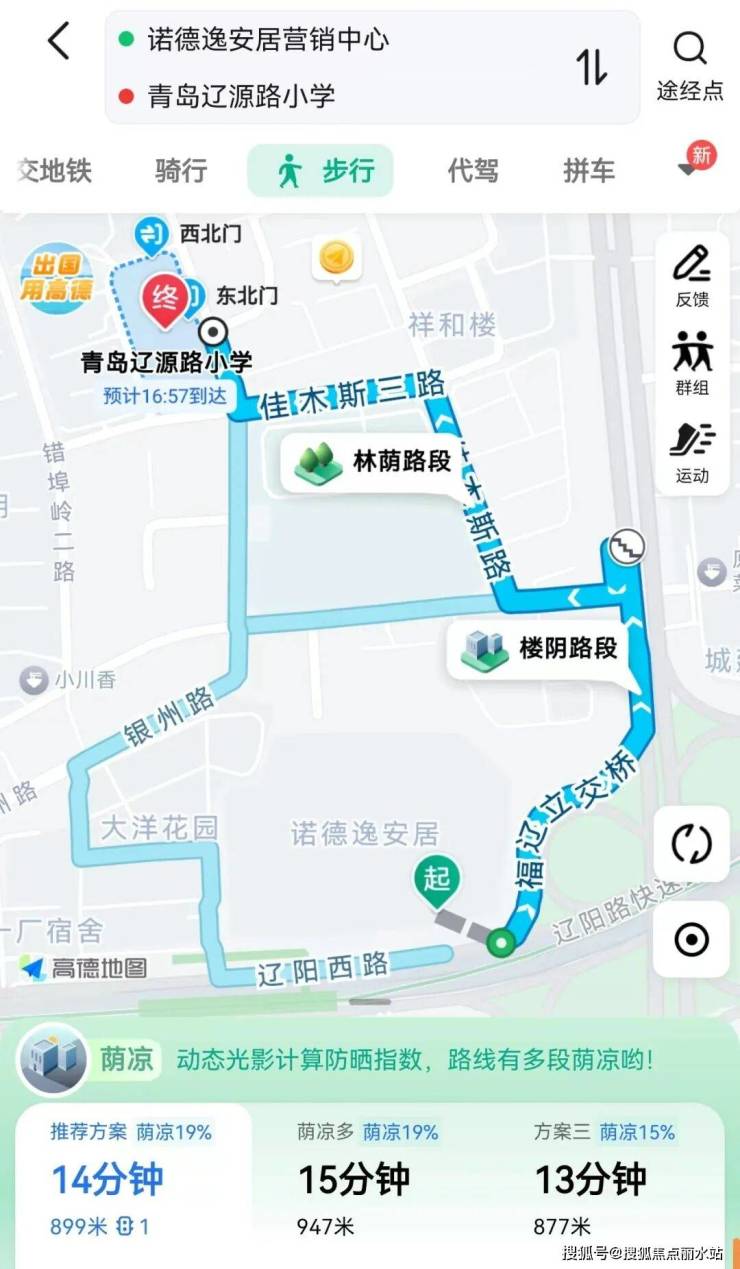Refresh the walking route
The height and width of the screenshot is (1269, 740).
pyautogui.click(x=691, y=845)
